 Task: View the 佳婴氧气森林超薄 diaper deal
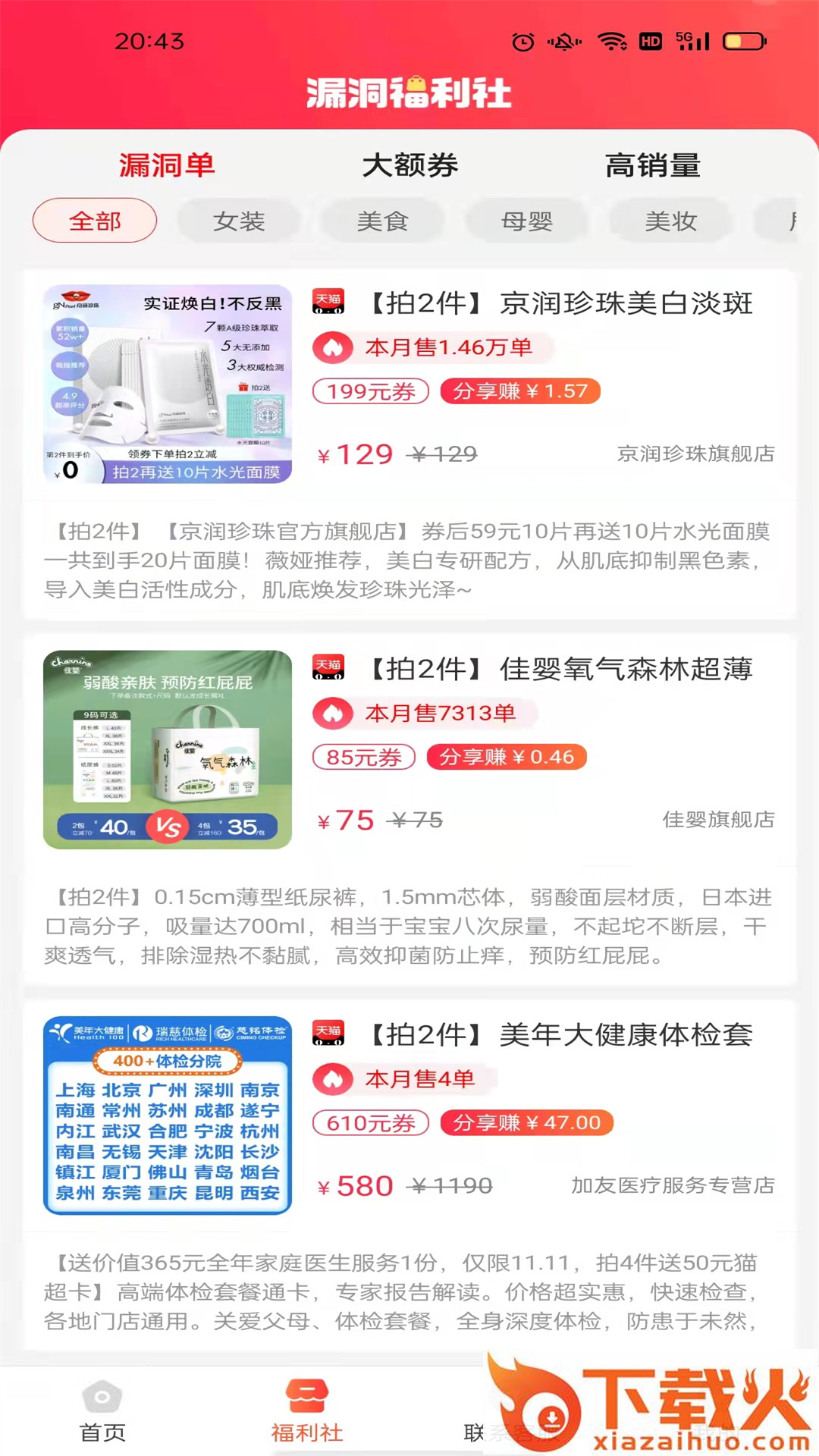[x=560, y=669]
